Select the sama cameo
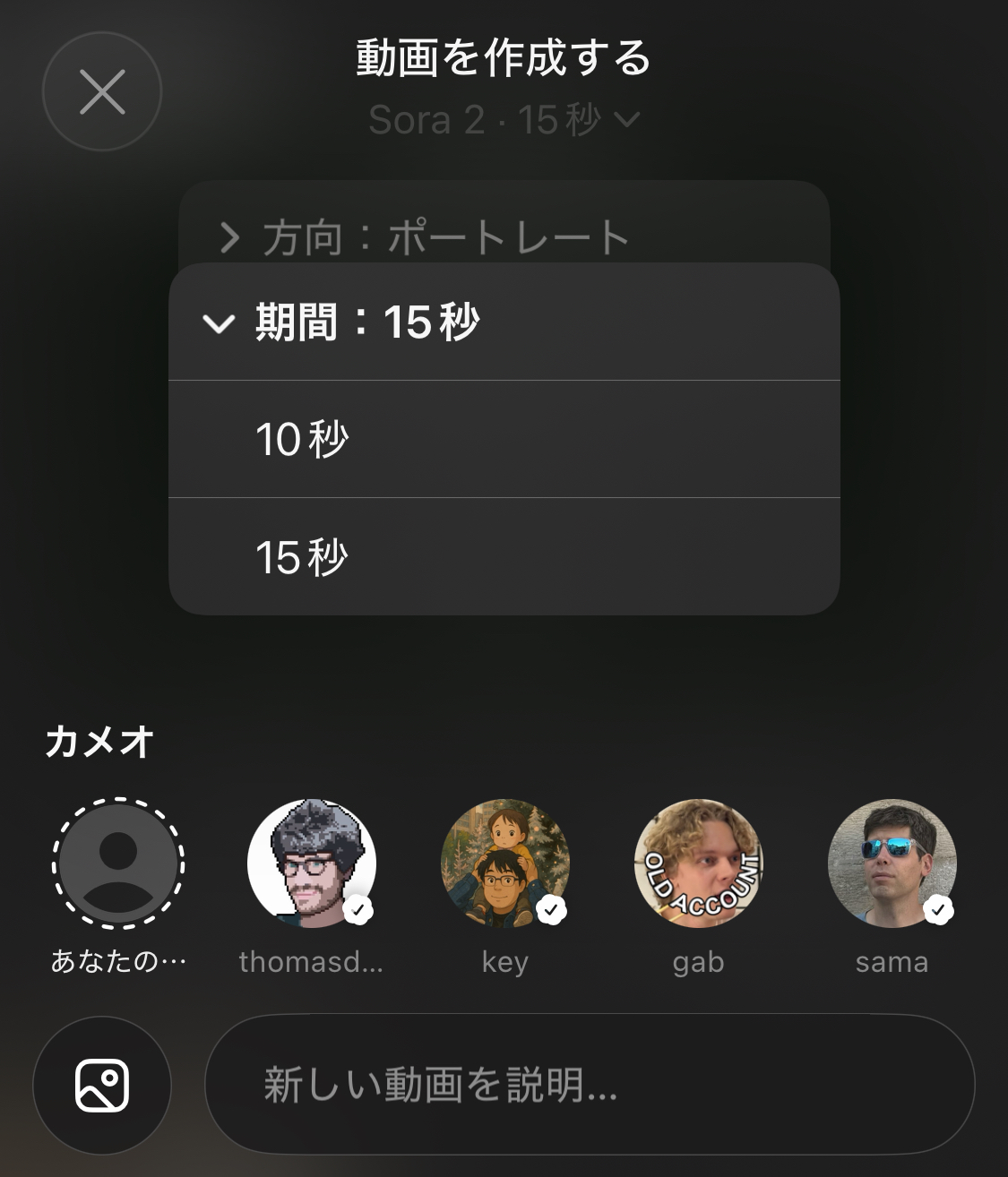Viewport: 1008px width, 1177px height. [x=892, y=863]
